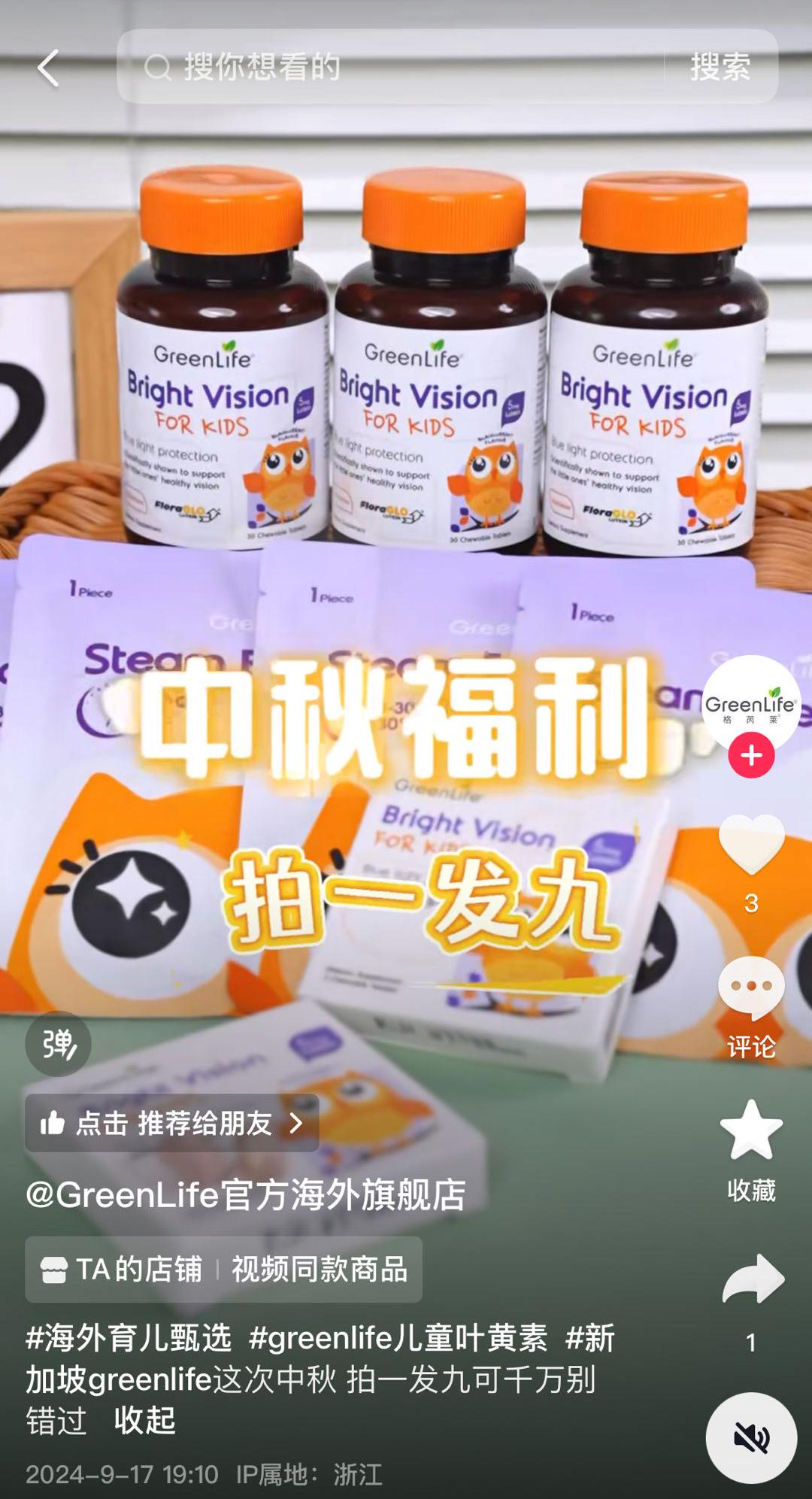Image resolution: width=812 pixels, height=1499 pixels.
Task: Add video to favorites 收藏
Action: tap(751, 1130)
